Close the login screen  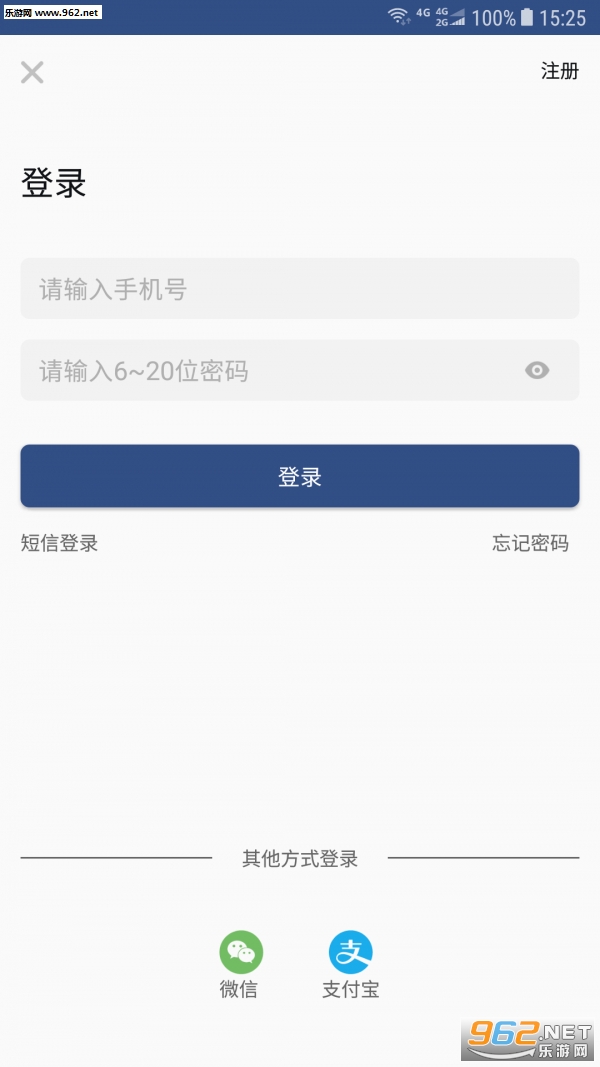[x=32, y=72]
